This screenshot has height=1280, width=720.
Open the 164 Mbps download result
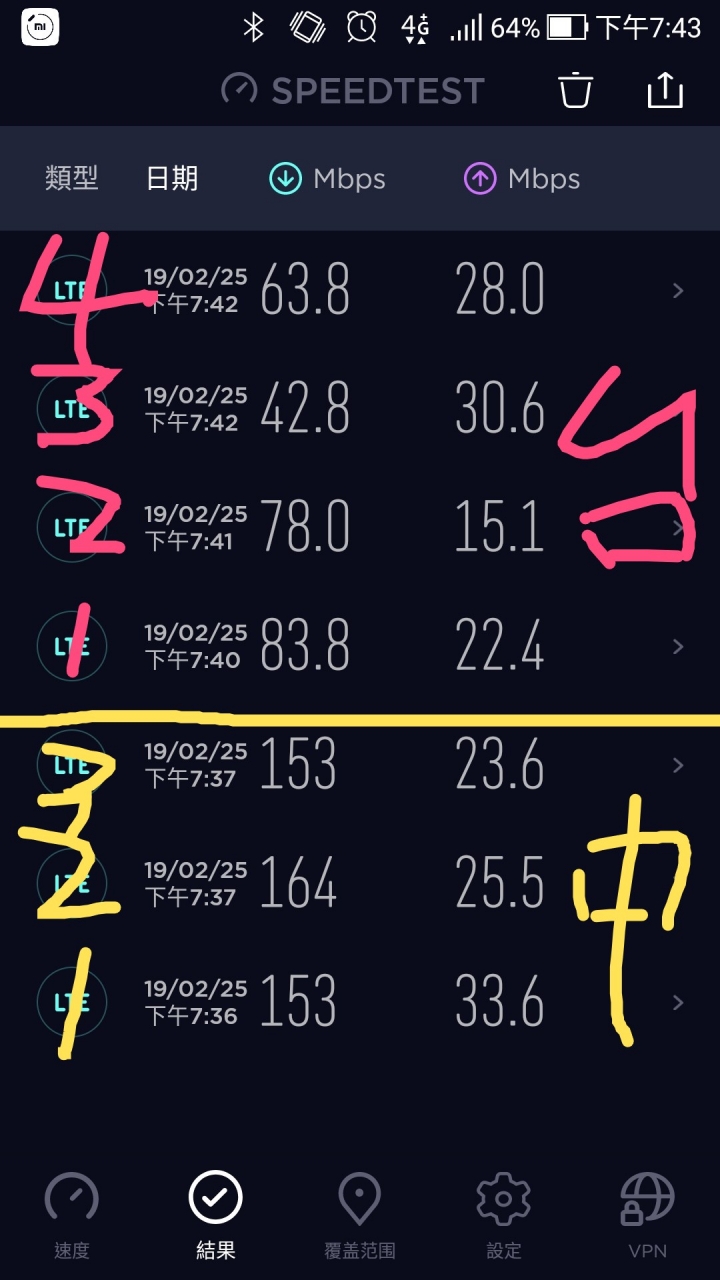360,883
